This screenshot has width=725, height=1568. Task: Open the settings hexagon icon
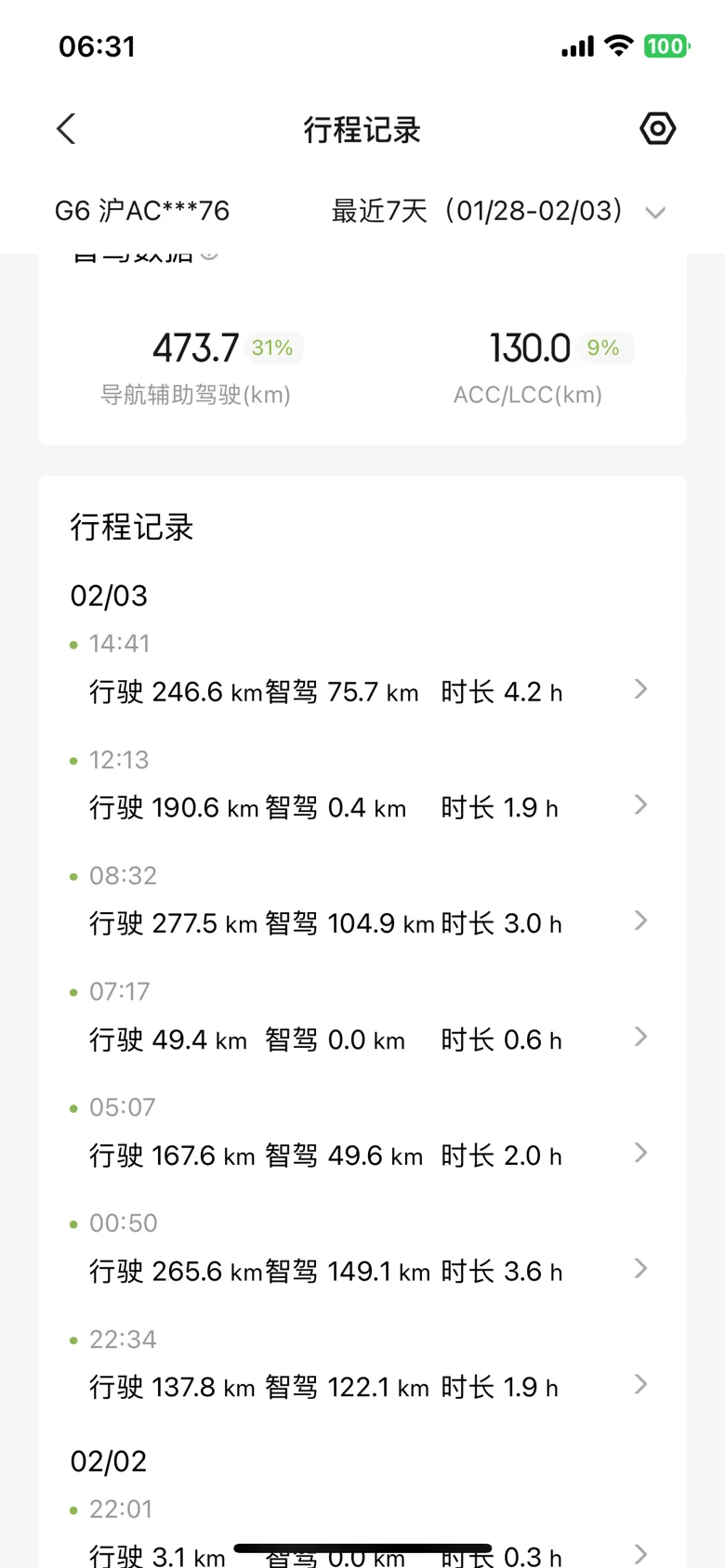tap(657, 128)
